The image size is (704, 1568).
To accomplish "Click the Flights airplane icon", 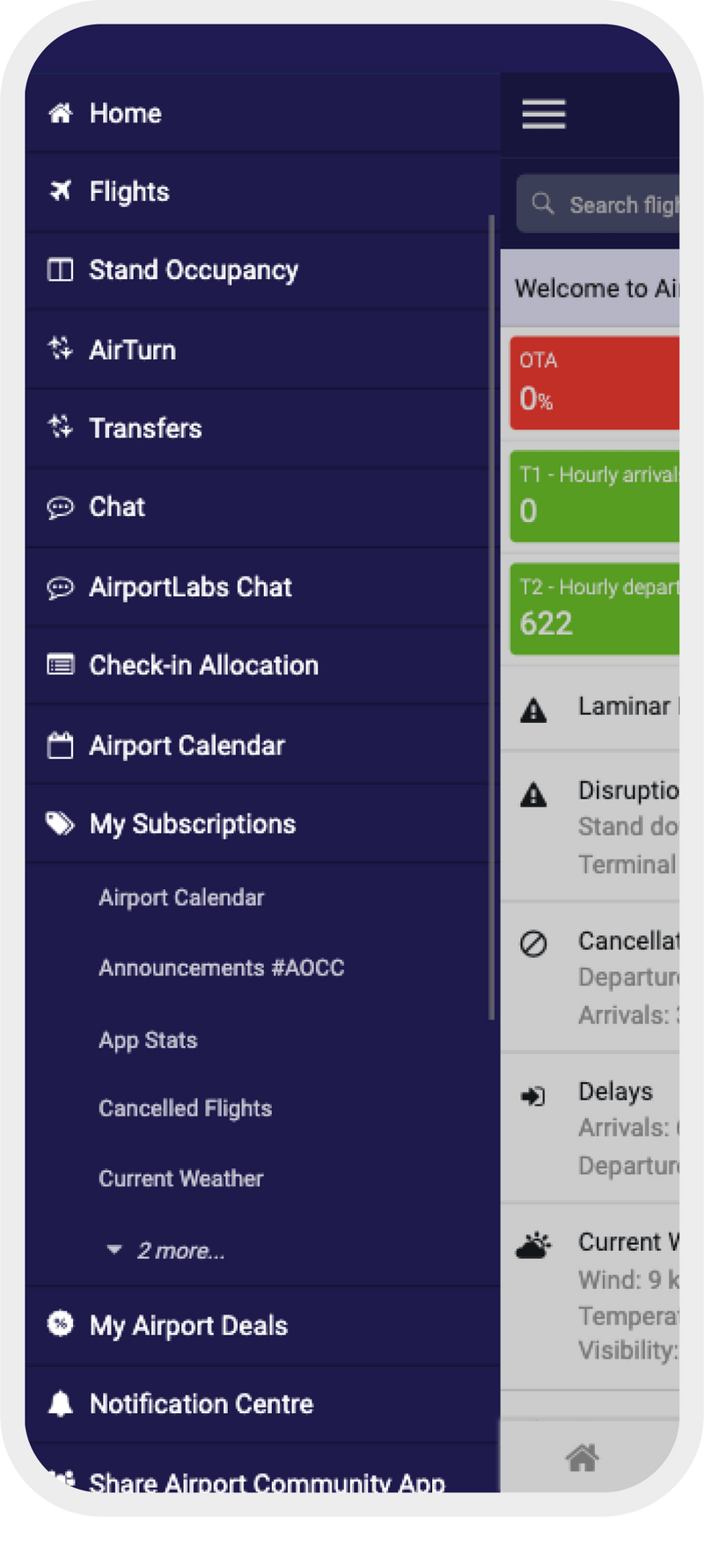I will pos(59,191).
